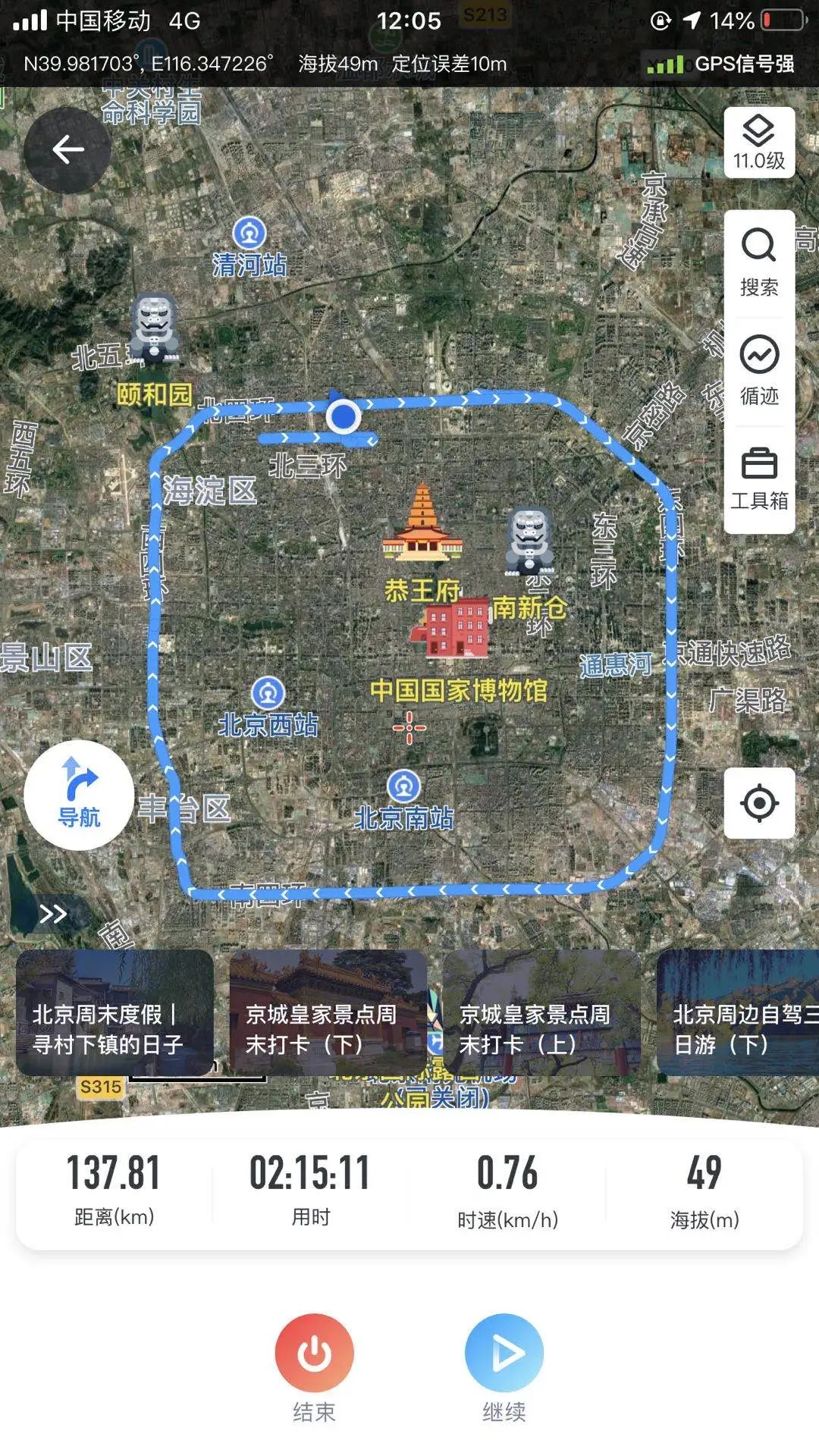Open 京城皇家景点周末打卡（上） card

[541, 1012]
